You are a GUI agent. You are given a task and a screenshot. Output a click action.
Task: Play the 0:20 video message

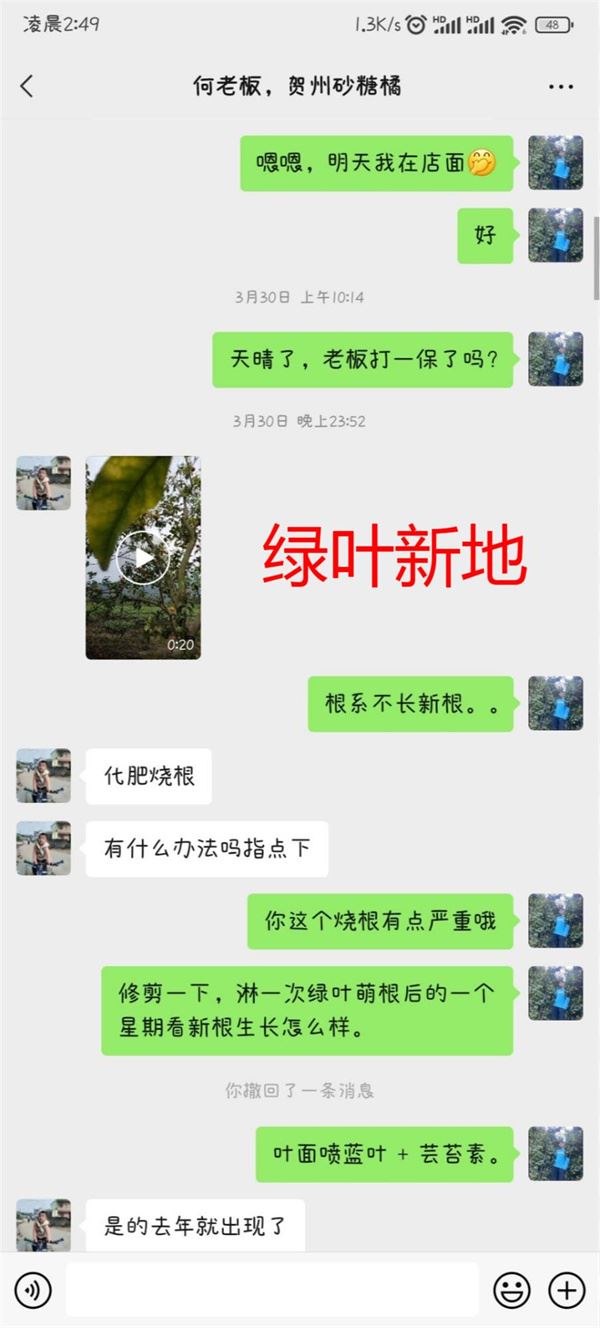[142, 557]
